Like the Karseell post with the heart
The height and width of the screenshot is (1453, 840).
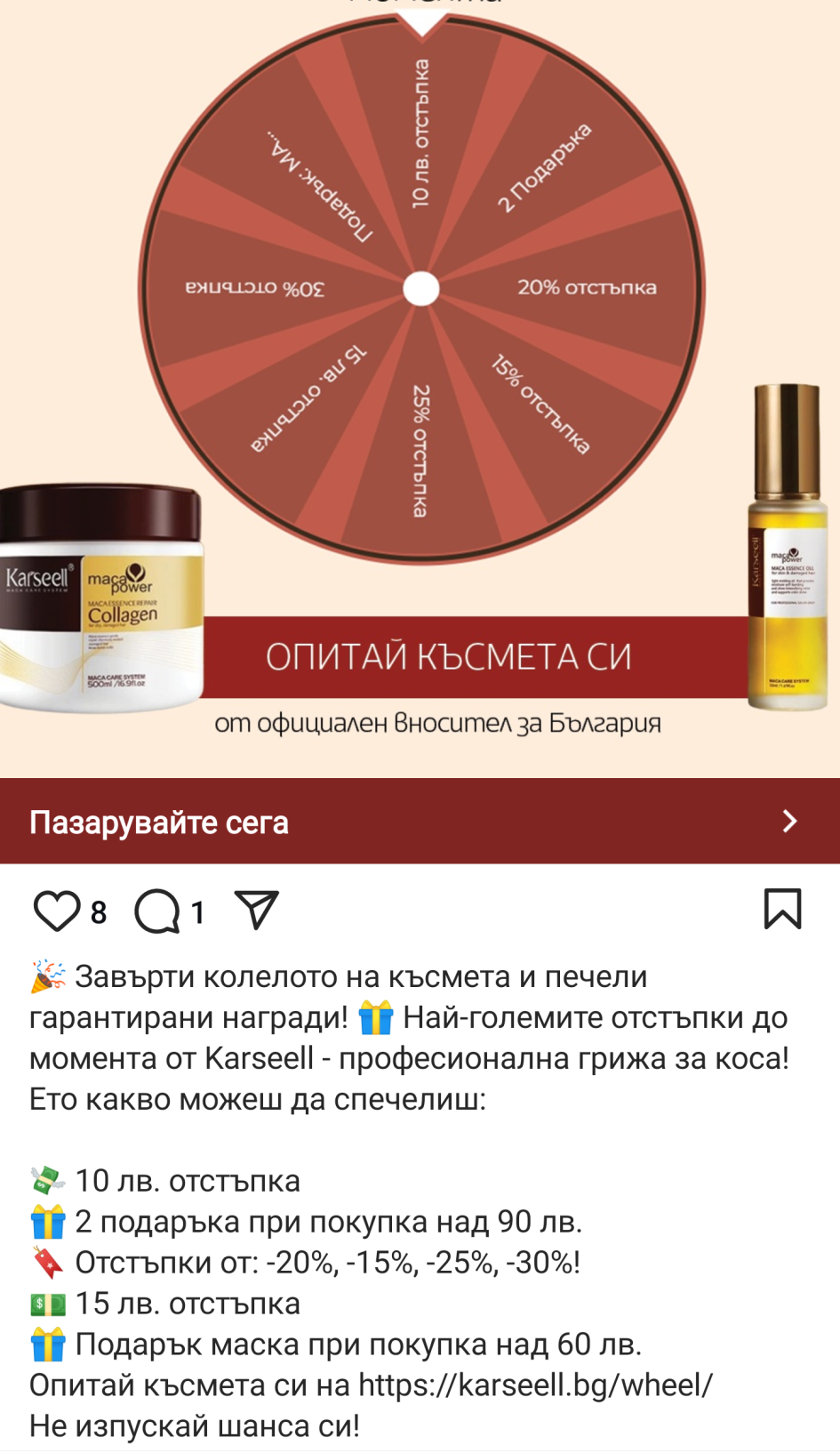pos(56,911)
